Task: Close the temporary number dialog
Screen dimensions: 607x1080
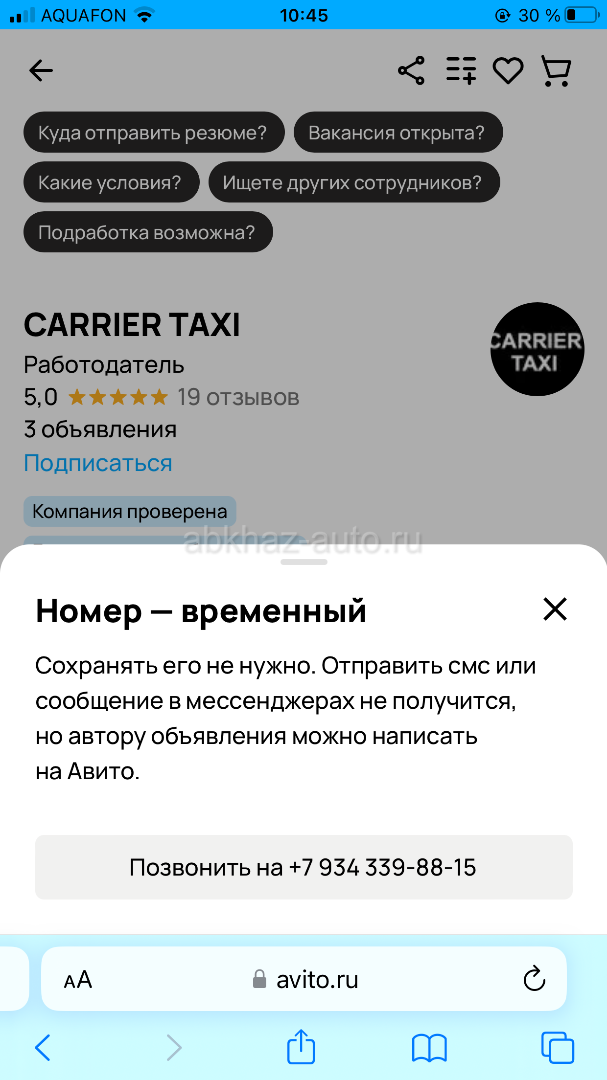Action: point(554,610)
